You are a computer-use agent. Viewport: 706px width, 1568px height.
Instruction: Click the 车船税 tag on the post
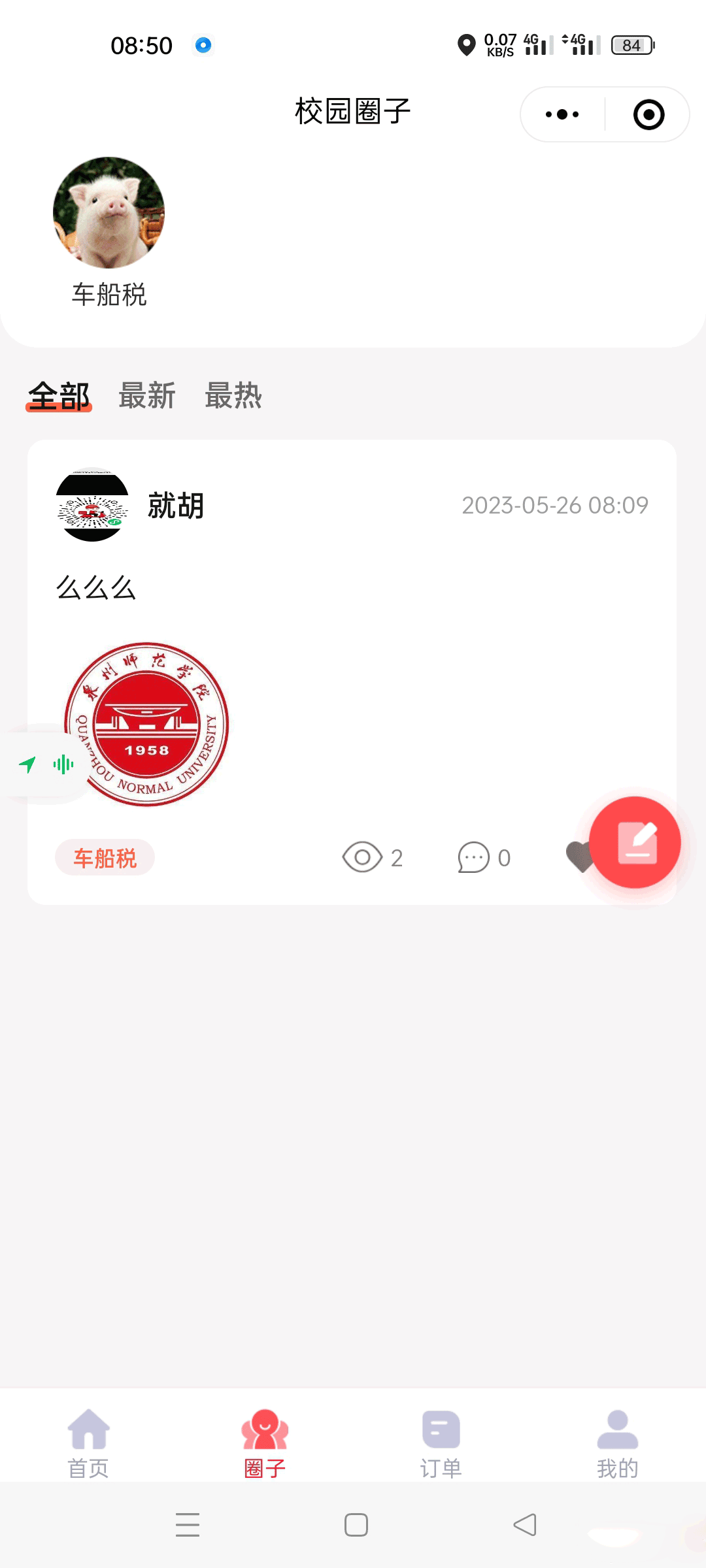click(x=105, y=858)
